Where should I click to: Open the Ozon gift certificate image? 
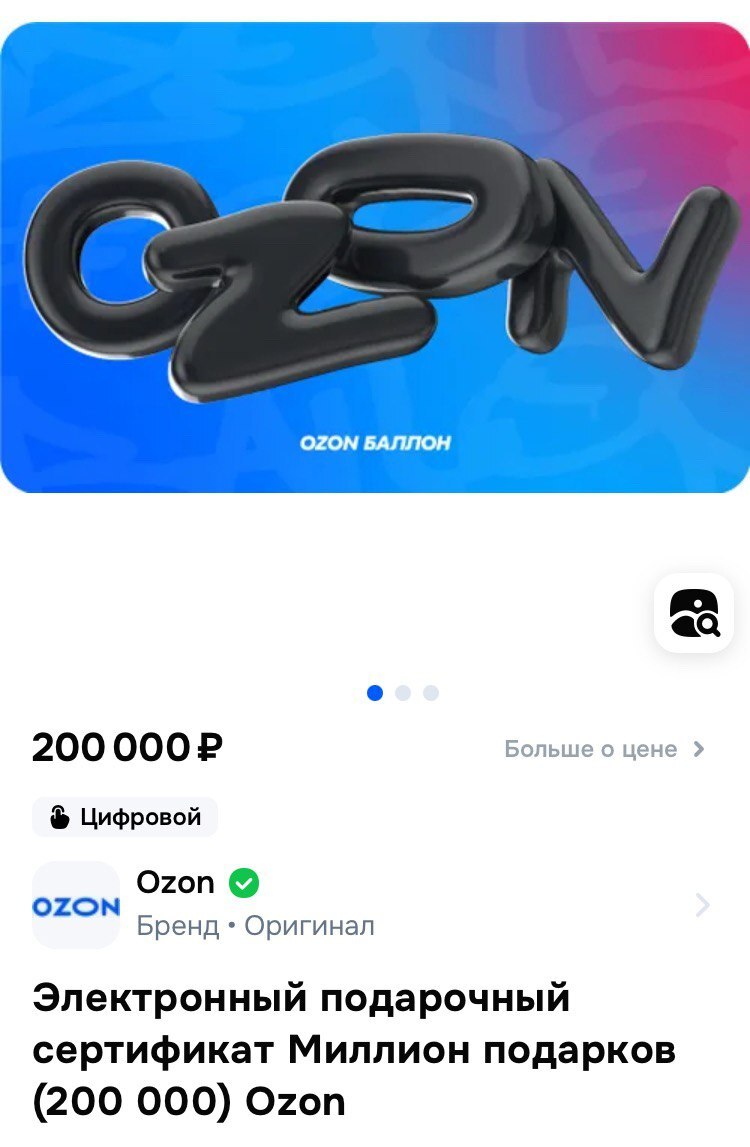tap(375, 258)
